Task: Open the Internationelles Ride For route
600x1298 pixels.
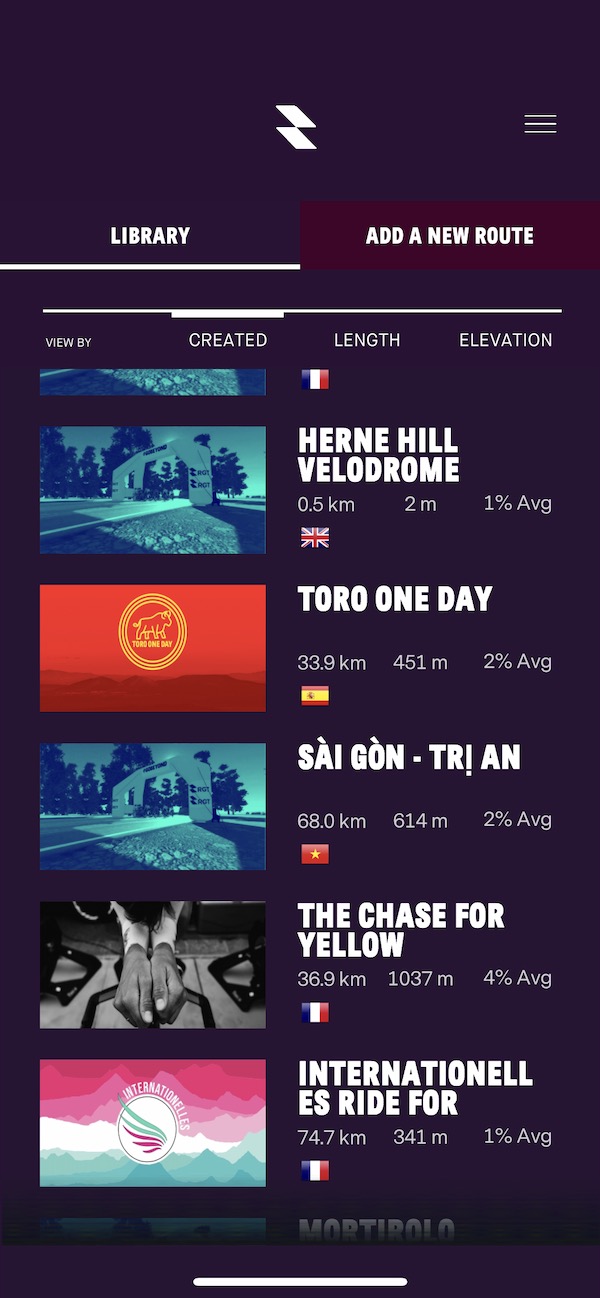Action: [x=414, y=1088]
